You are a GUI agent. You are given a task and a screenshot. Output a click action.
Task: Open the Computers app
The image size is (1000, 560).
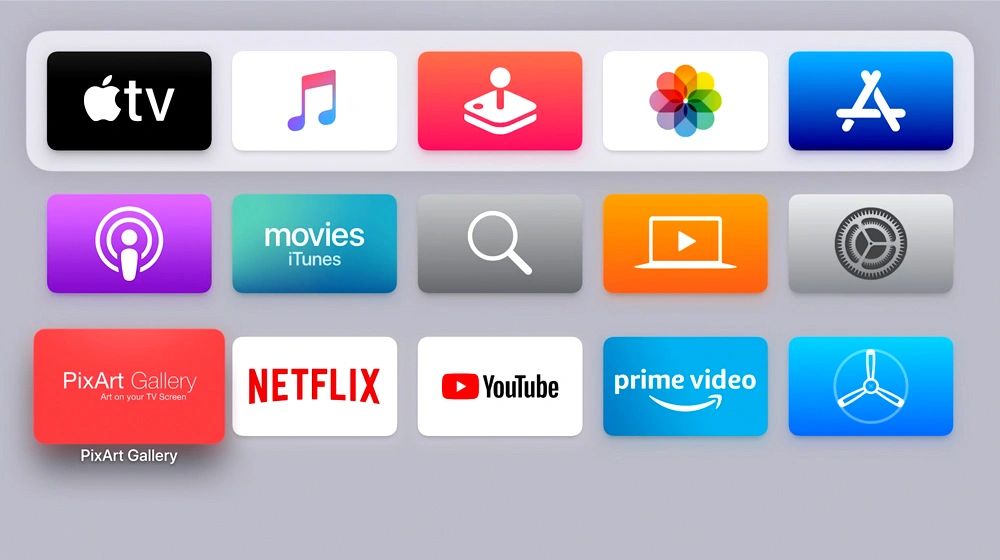[x=685, y=243]
